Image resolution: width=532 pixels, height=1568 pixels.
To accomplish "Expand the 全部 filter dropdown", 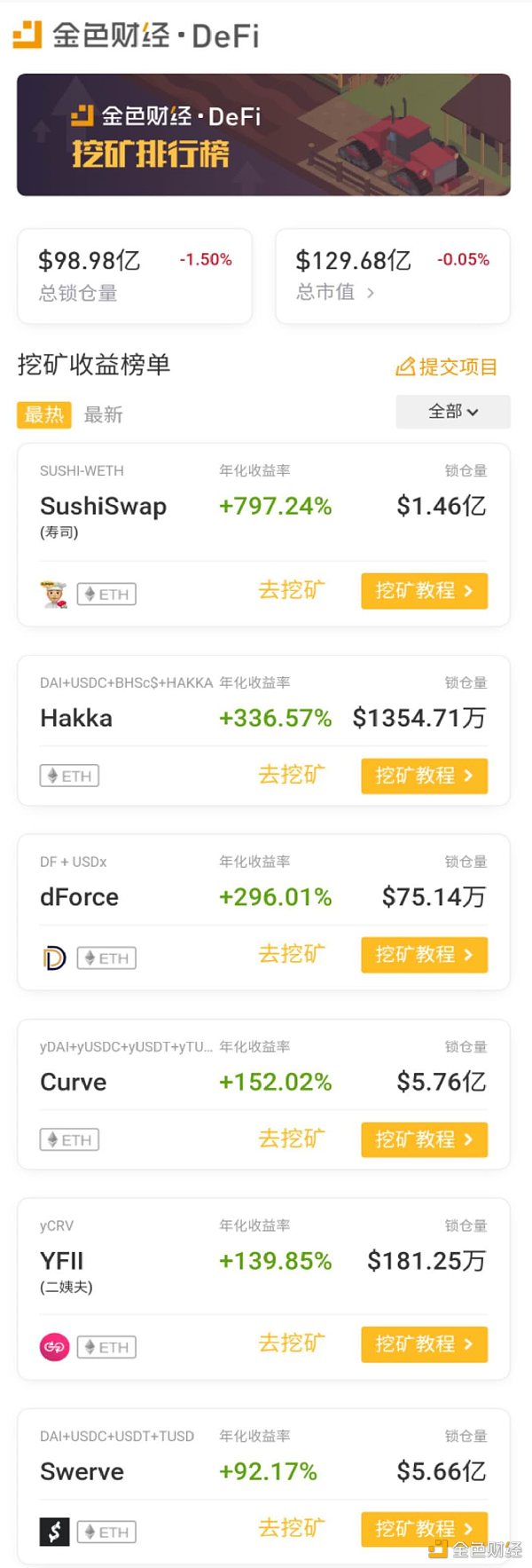I will [452, 412].
